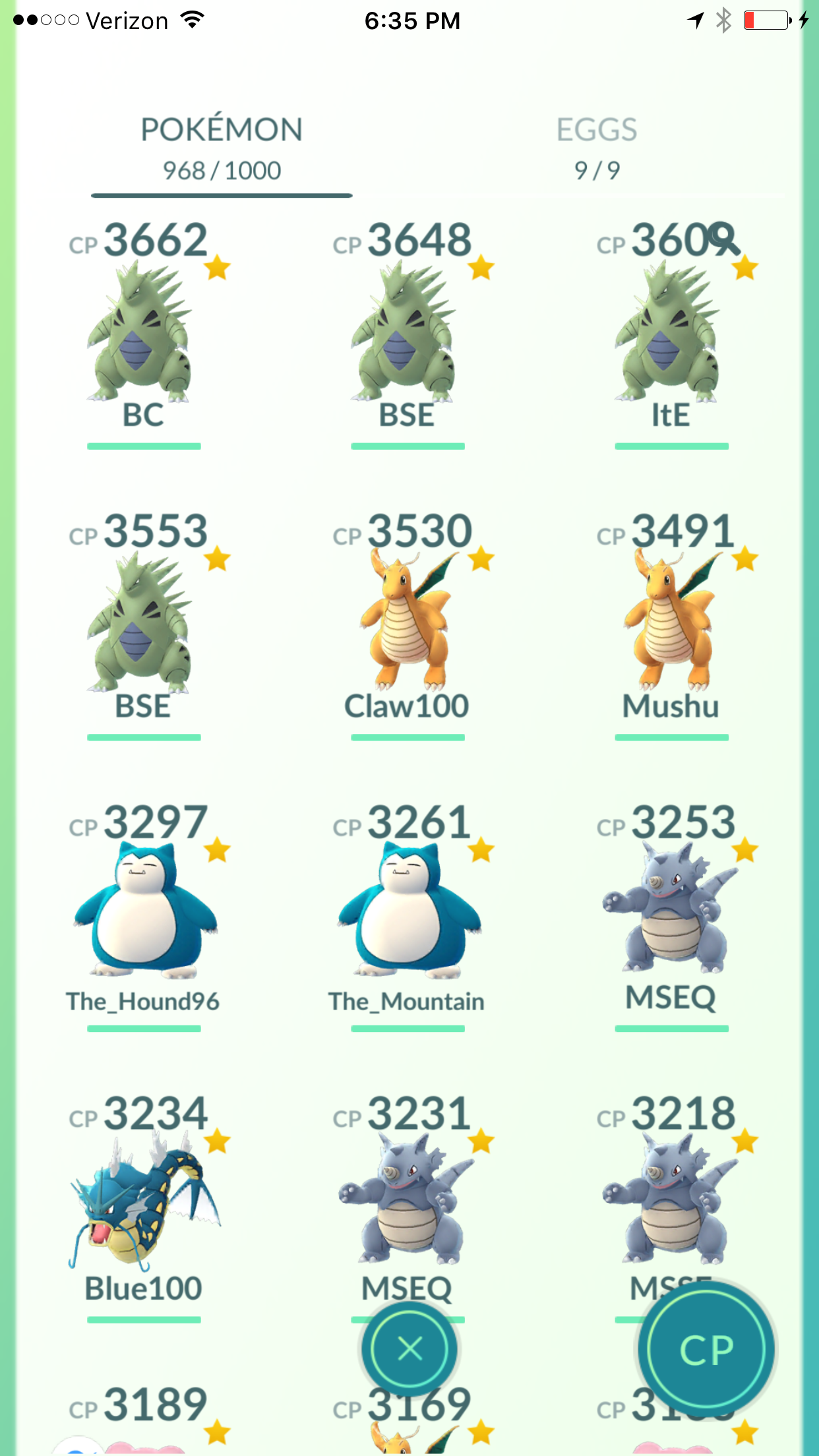The width and height of the screenshot is (819, 1456).
Task: Change sorting with the CP button
Action: pos(706,1349)
